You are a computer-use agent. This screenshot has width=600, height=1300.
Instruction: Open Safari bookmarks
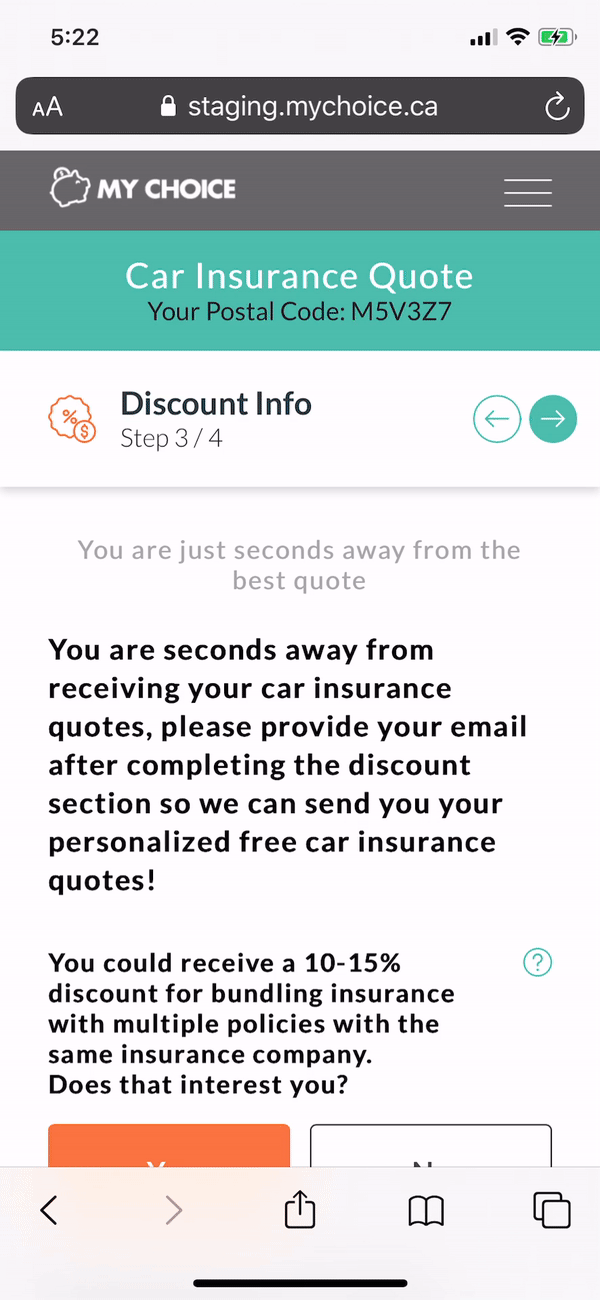tap(427, 1212)
